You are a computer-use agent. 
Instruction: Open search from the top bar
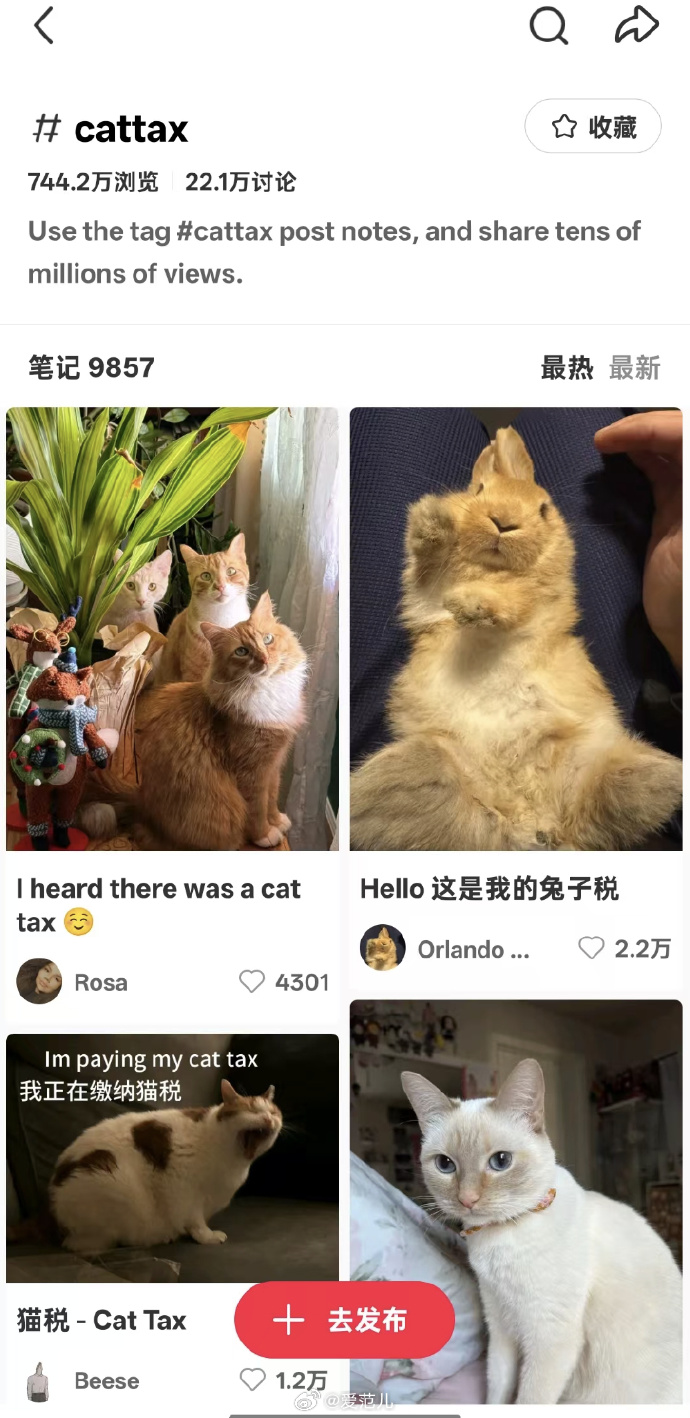pyautogui.click(x=548, y=26)
